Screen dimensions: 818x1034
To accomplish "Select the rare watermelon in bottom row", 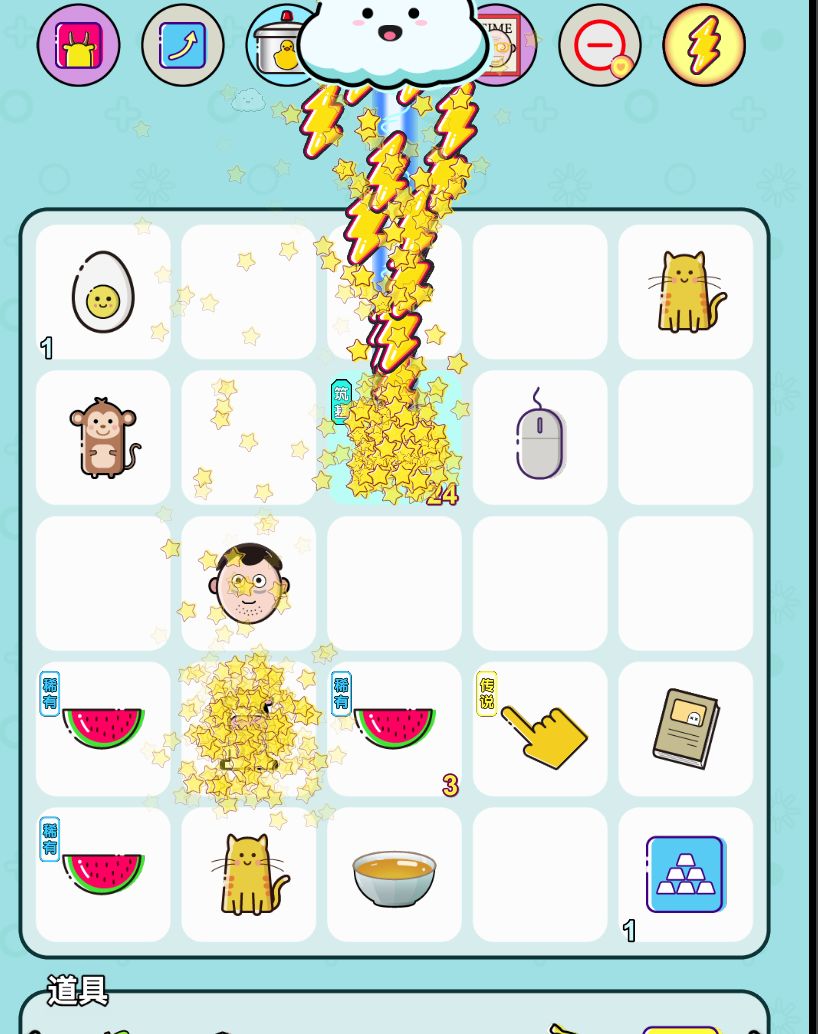I will pos(103,874).
